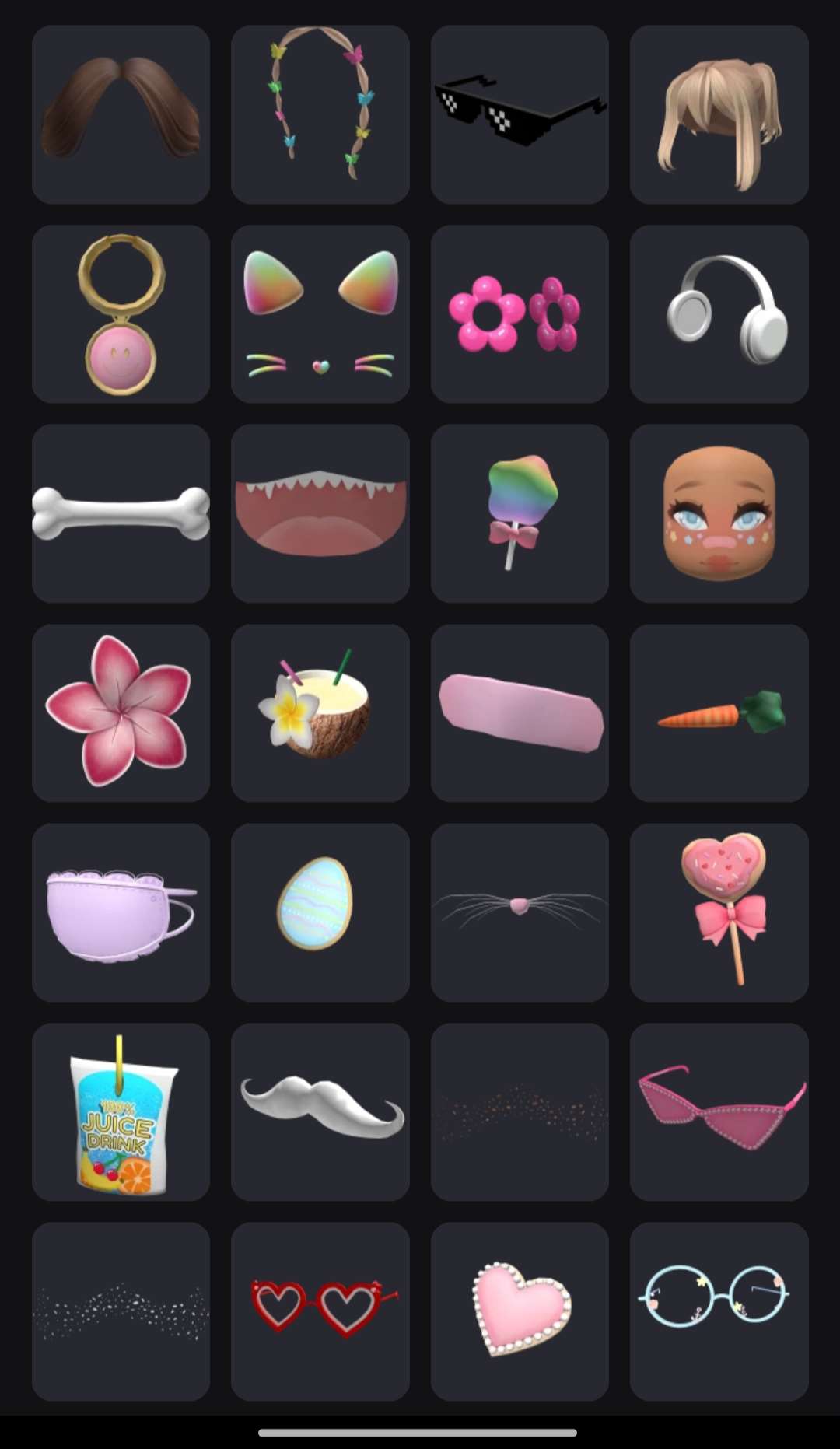840x1449 pixels.
Task: Select the brown middle-part hair item
Action: click(x=121, y=114)
